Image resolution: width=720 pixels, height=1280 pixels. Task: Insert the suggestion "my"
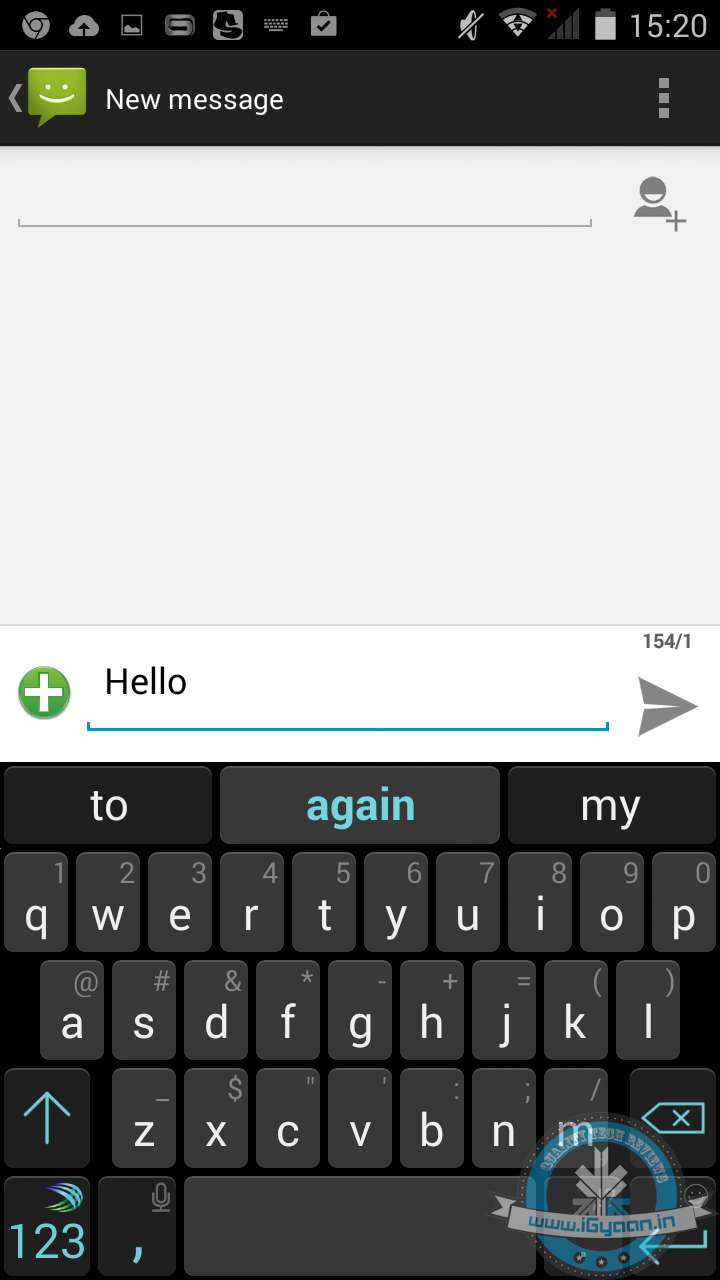[x=610, y=805]
